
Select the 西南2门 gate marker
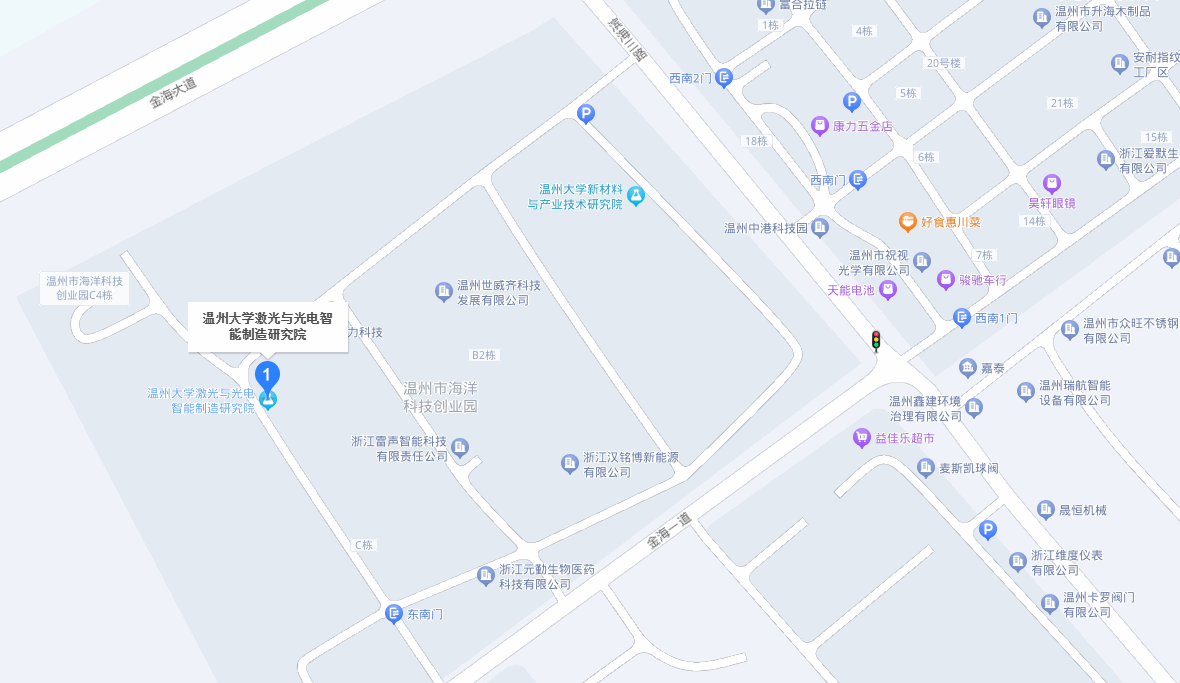click(724, 77)
